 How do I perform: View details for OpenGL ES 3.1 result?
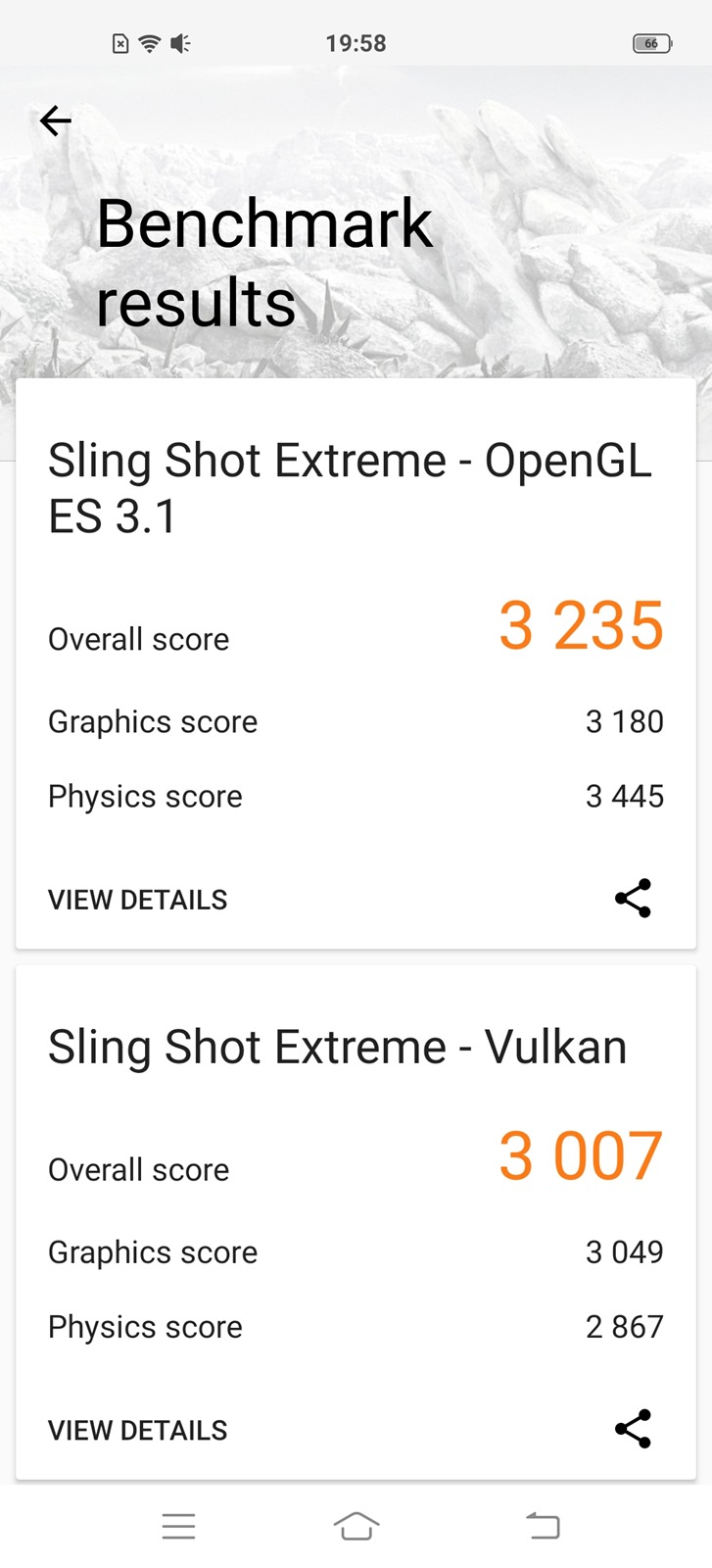138,900
